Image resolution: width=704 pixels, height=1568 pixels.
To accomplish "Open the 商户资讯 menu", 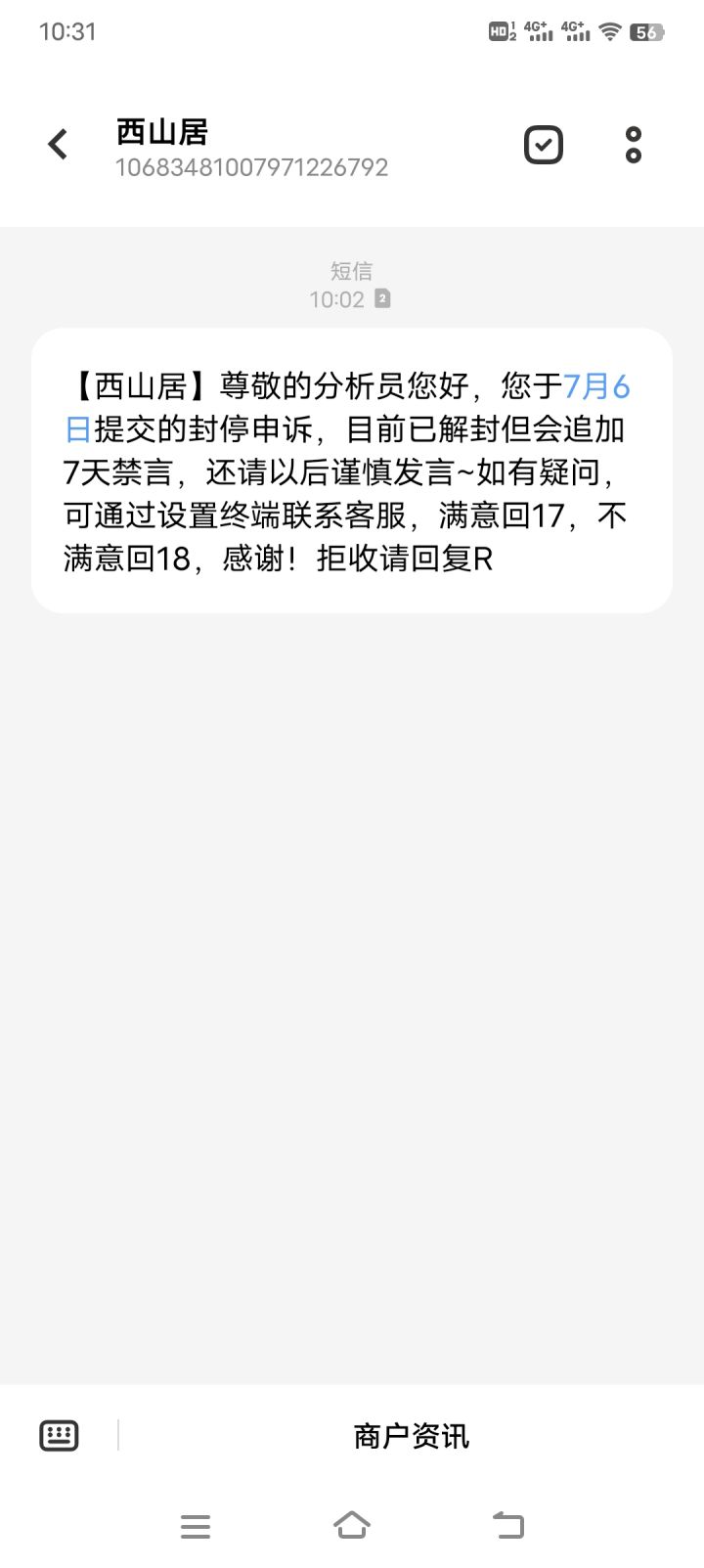I will click(x=411, y=1436).
